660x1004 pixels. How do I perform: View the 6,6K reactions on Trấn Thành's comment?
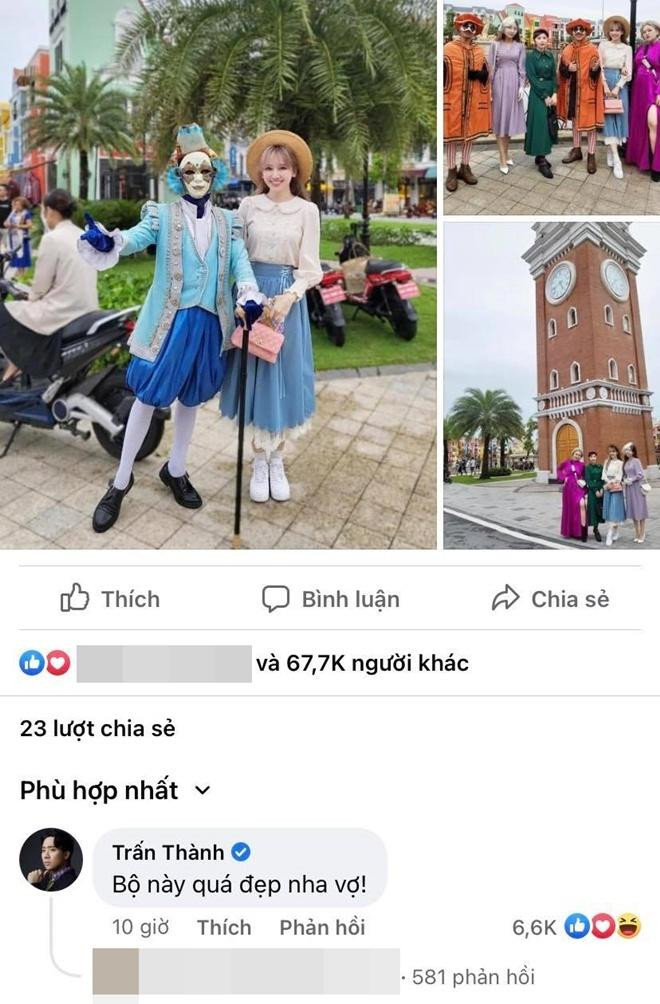[x=575, y=928]
